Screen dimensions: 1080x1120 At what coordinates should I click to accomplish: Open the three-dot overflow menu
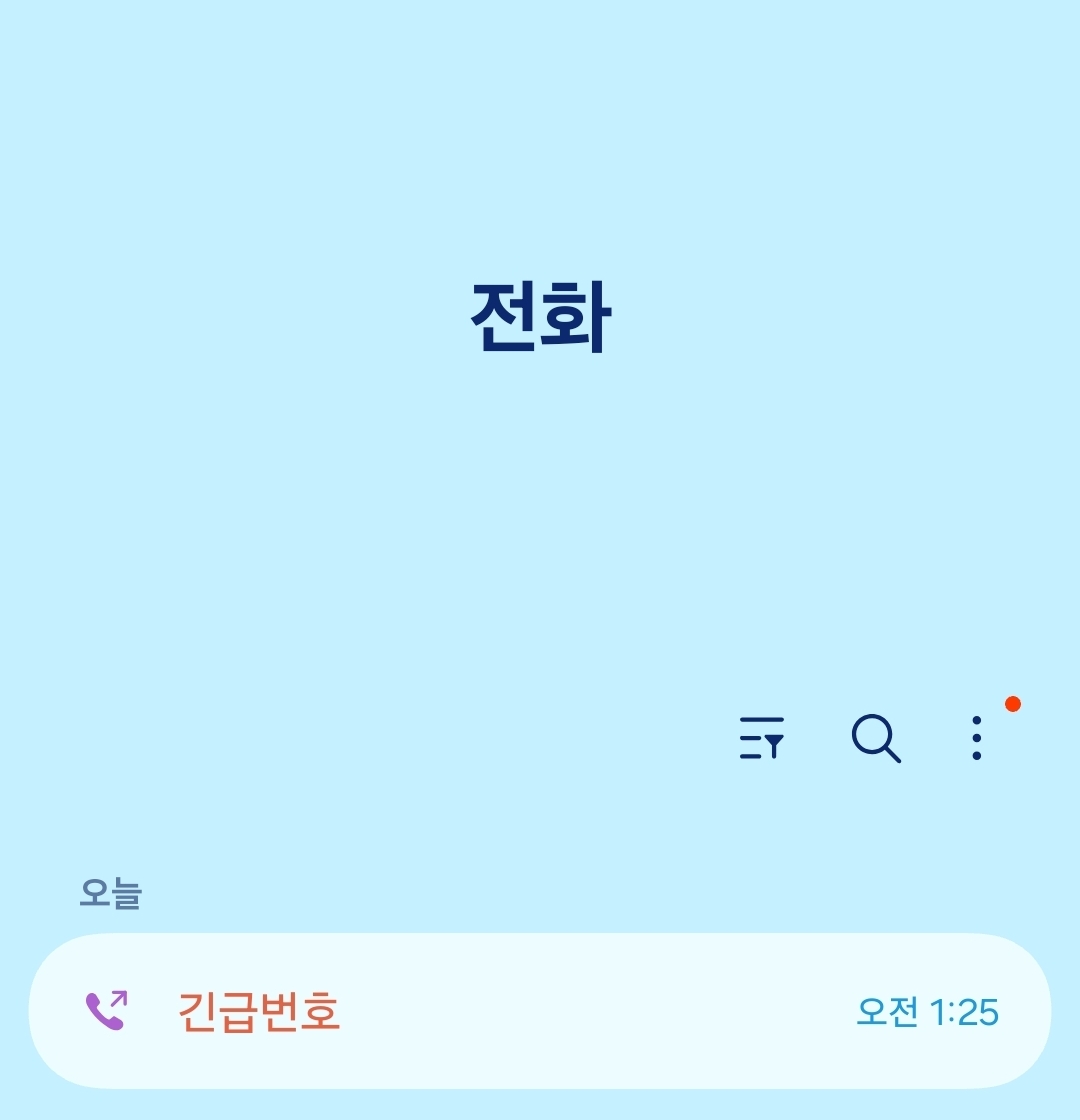click(977, 738)
